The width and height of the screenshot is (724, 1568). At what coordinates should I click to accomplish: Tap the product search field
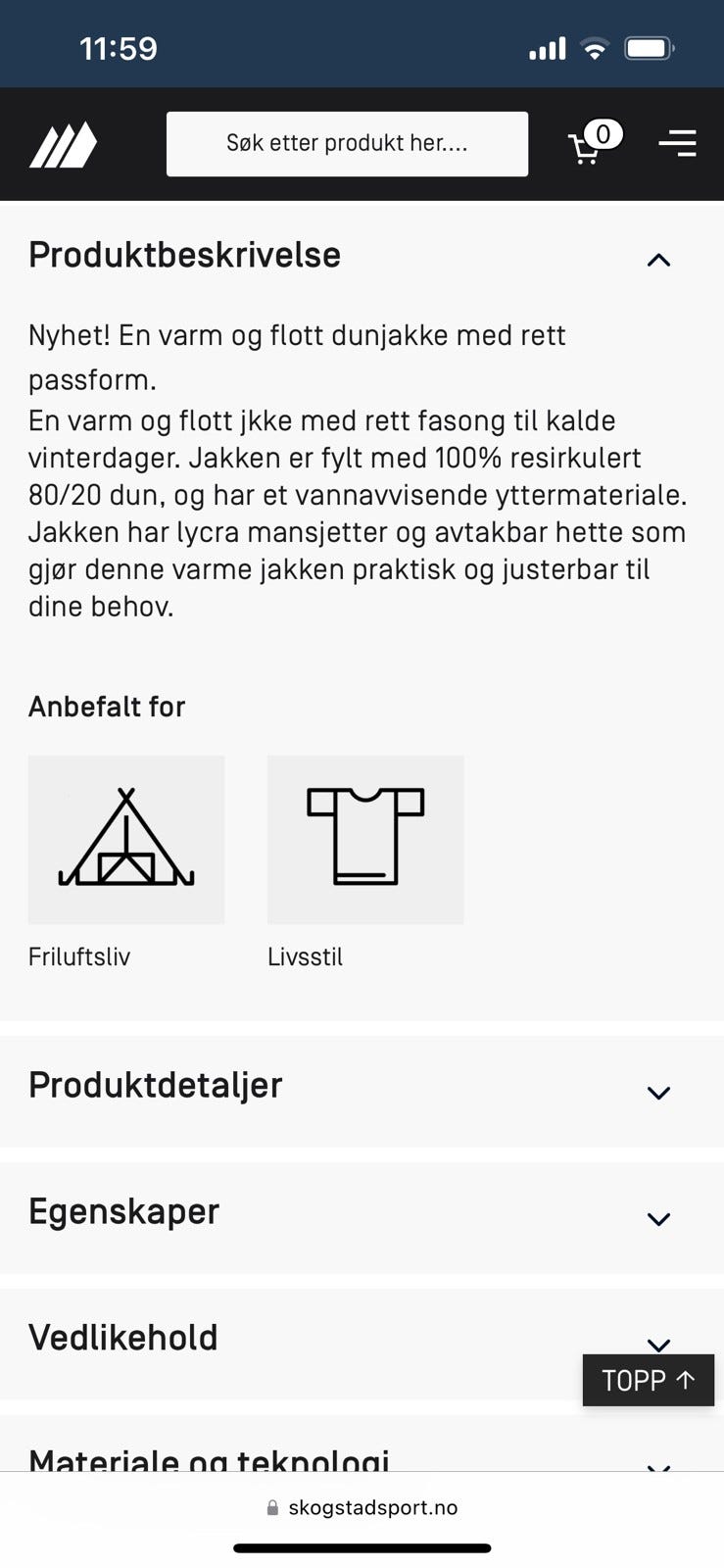[x=347, y=143]
